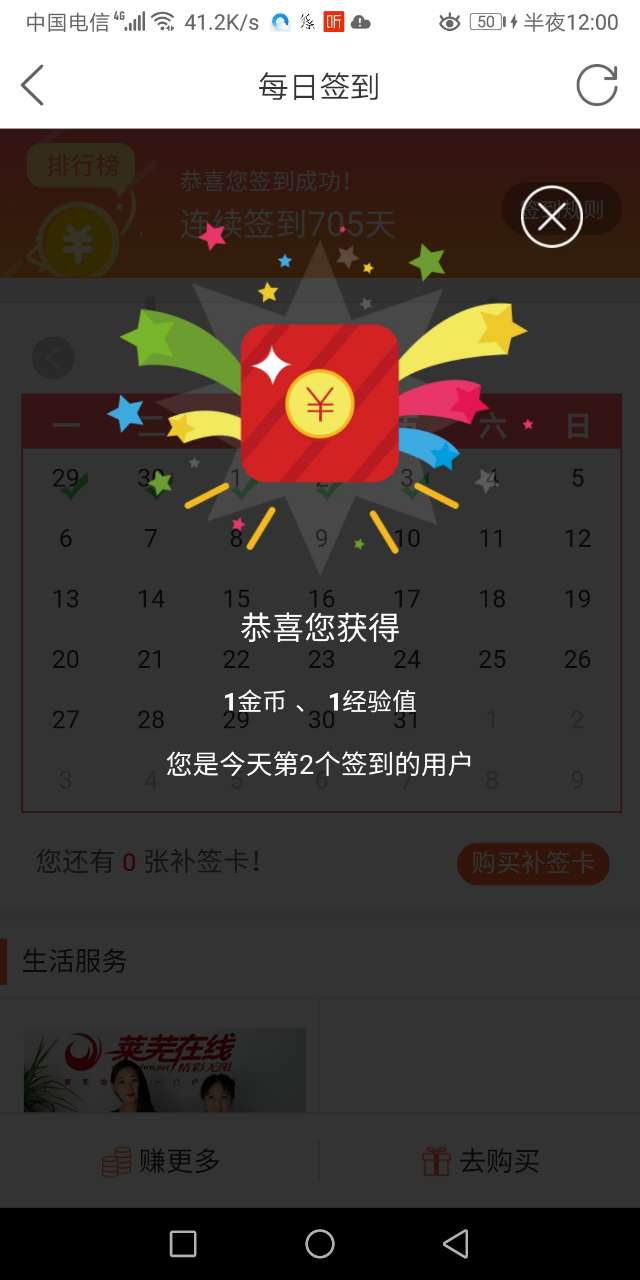Tap 购买补签卡 button
Viewport: 640px width, 1280px height.
[x=533, y=863]
